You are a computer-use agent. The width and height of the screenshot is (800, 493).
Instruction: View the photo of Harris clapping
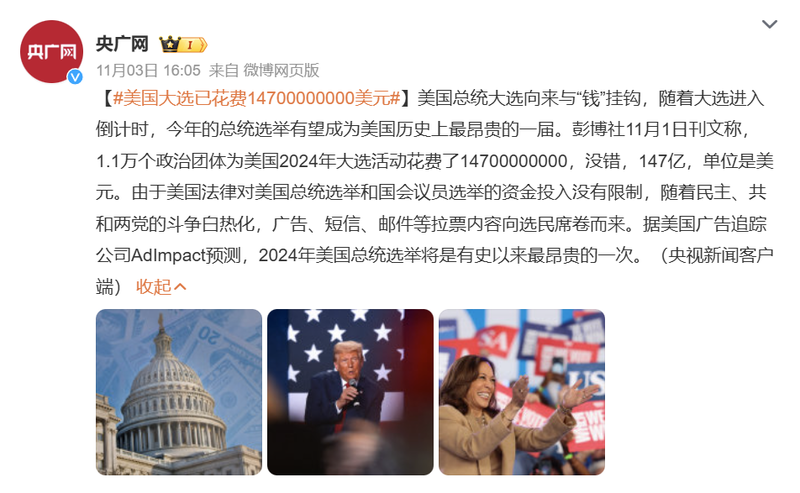click(521, 391)
